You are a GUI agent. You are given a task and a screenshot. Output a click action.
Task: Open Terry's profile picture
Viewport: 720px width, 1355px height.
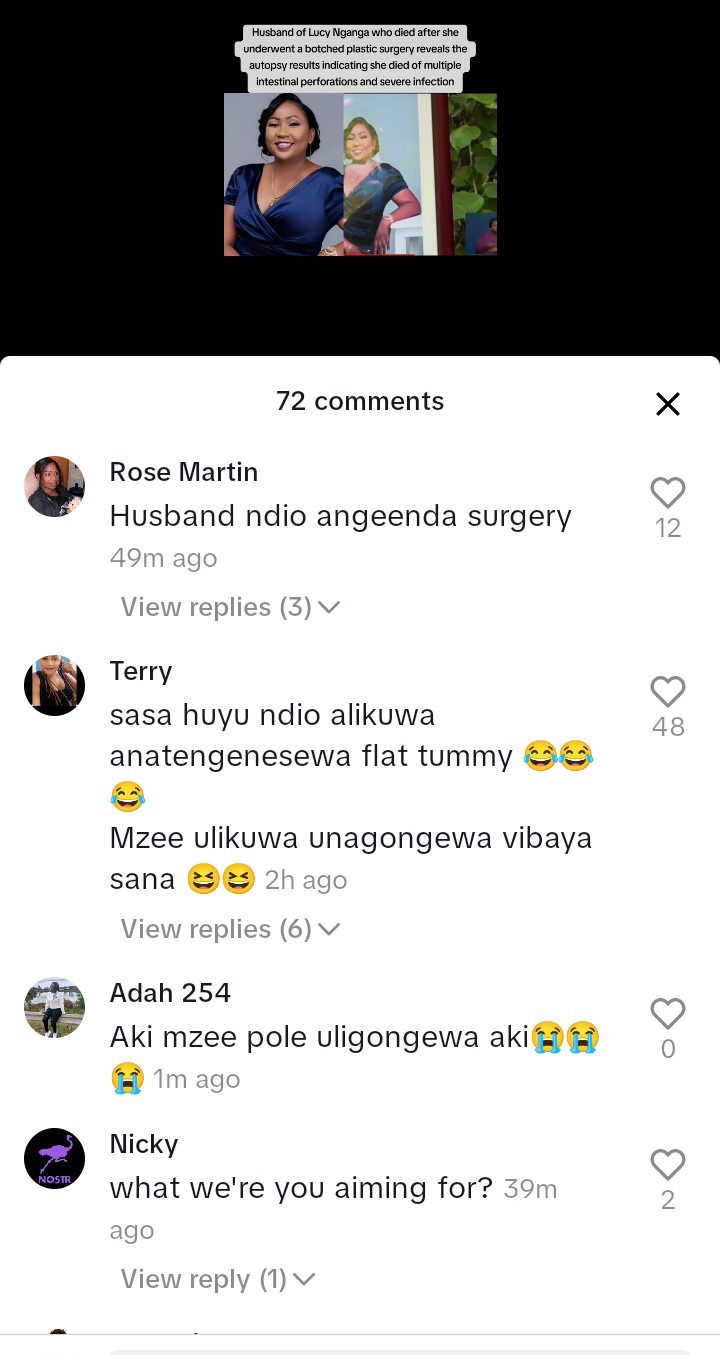pos(54,686)
